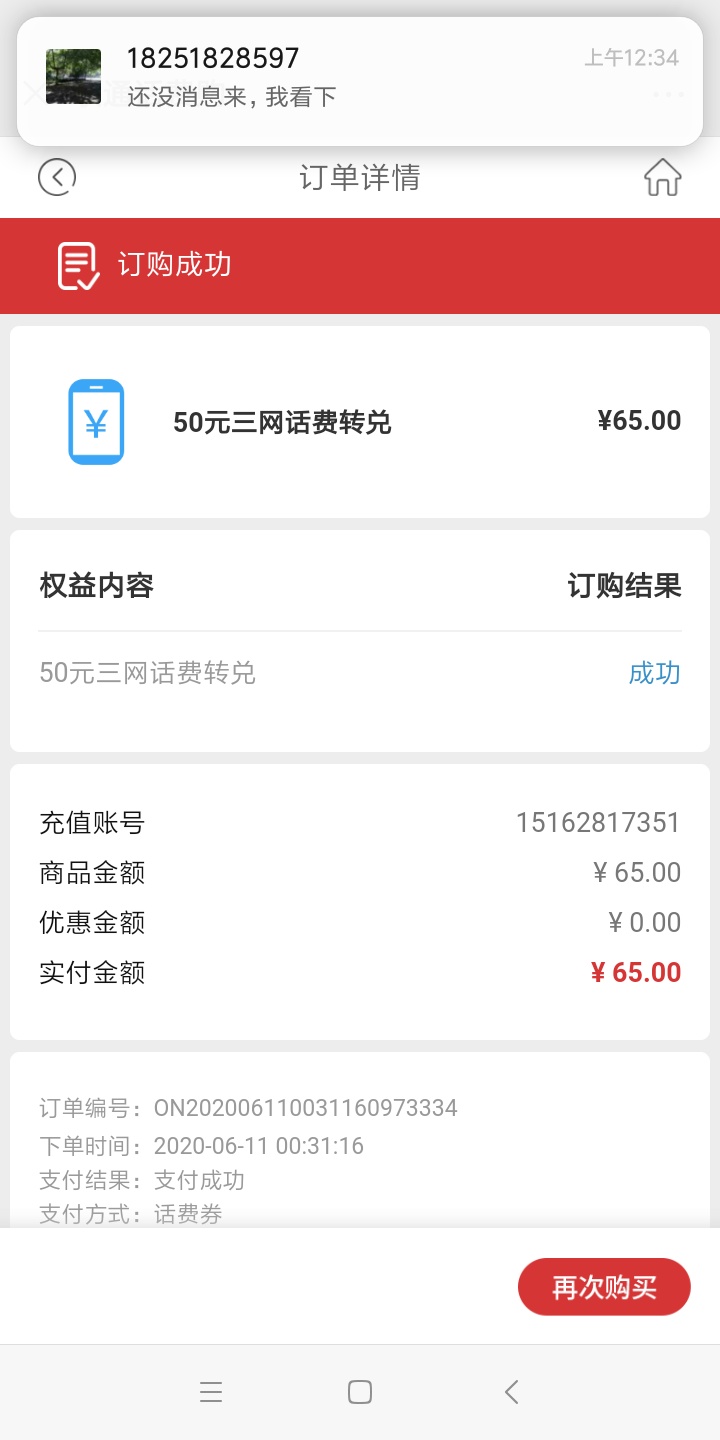Open the home page icon
Screen dimensions: 720x1440
(x=662, y=178)
